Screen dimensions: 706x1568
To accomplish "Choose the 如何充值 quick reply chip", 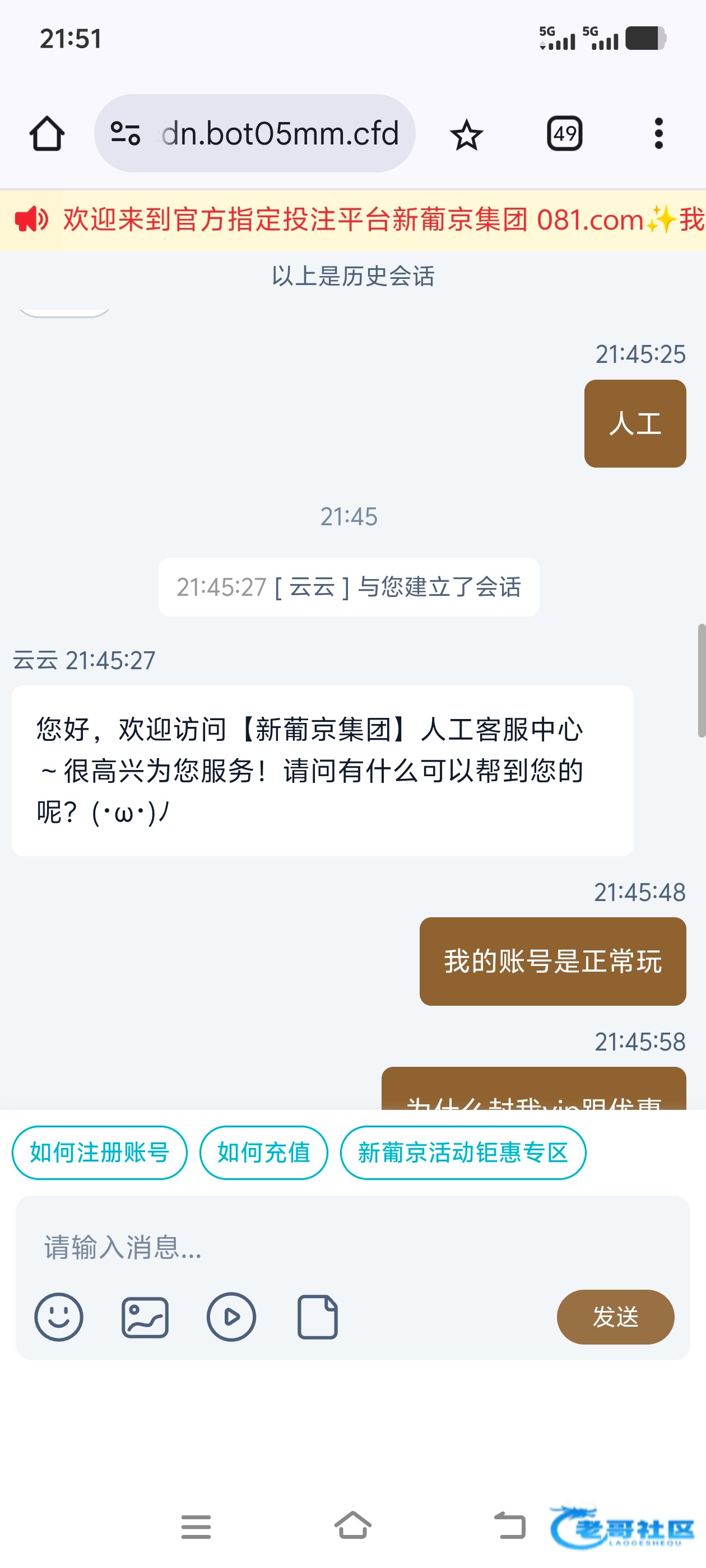I will 264,1152.
